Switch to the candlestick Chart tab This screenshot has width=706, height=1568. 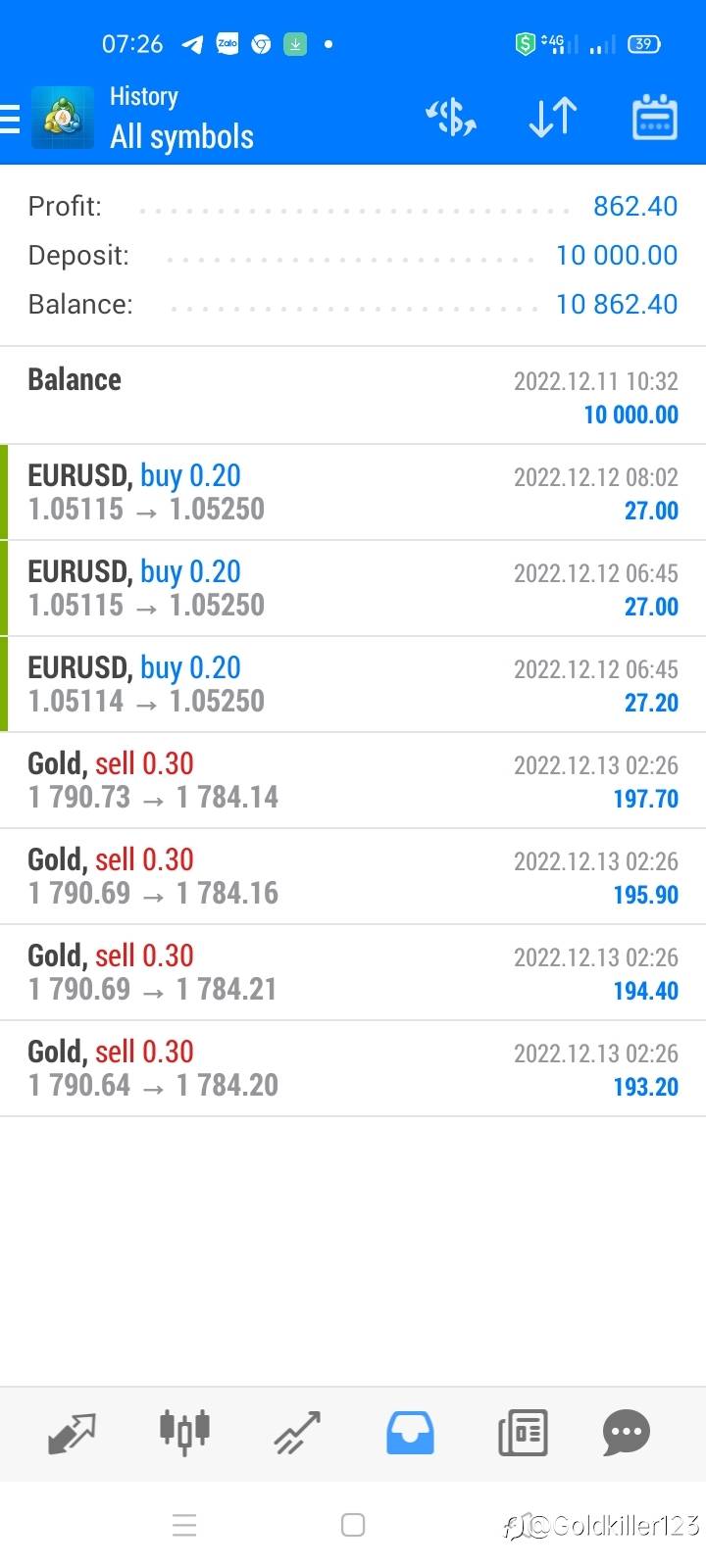(184, 1433)
